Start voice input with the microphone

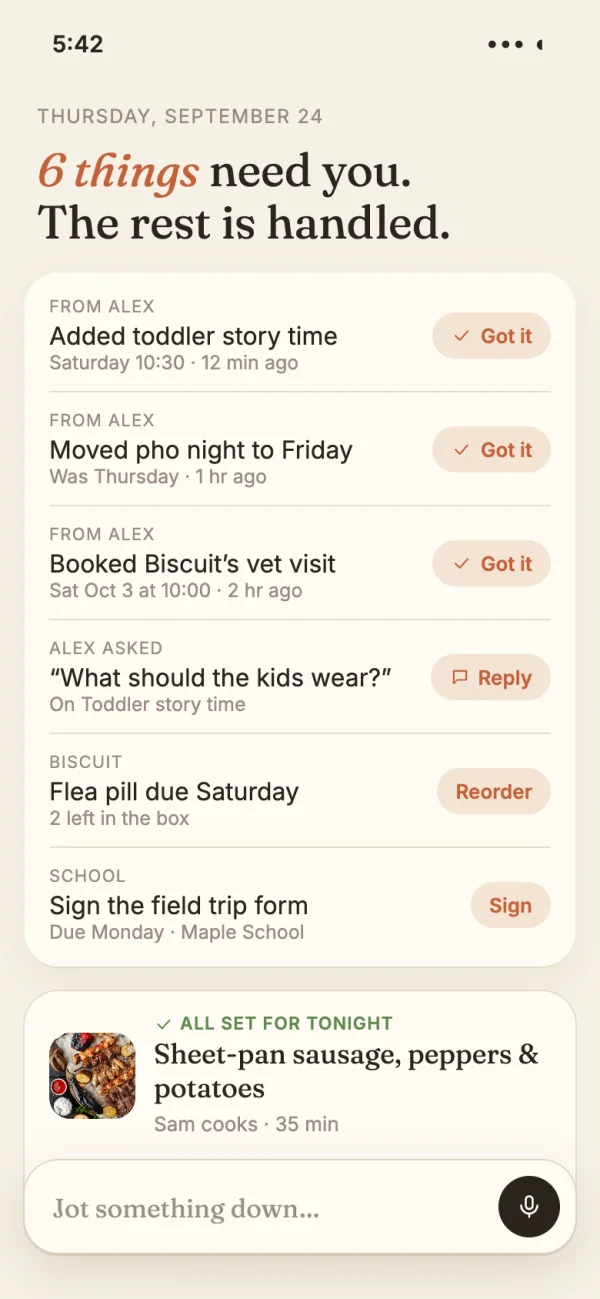click(x=529, y=1207)
